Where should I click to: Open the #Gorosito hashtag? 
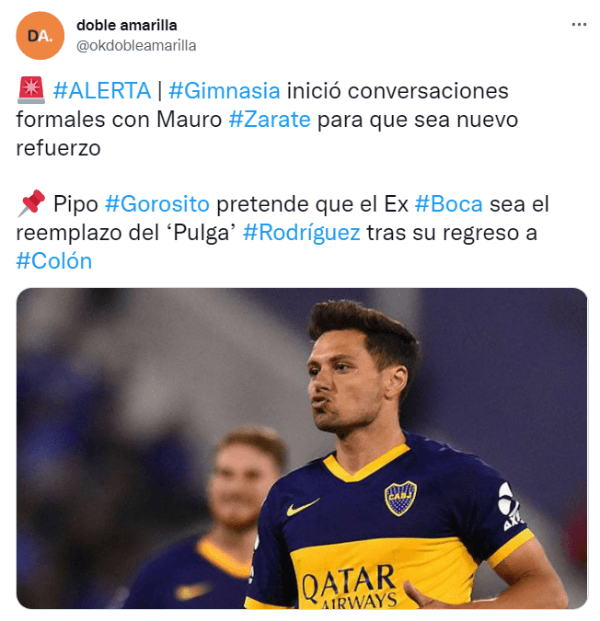157,204
